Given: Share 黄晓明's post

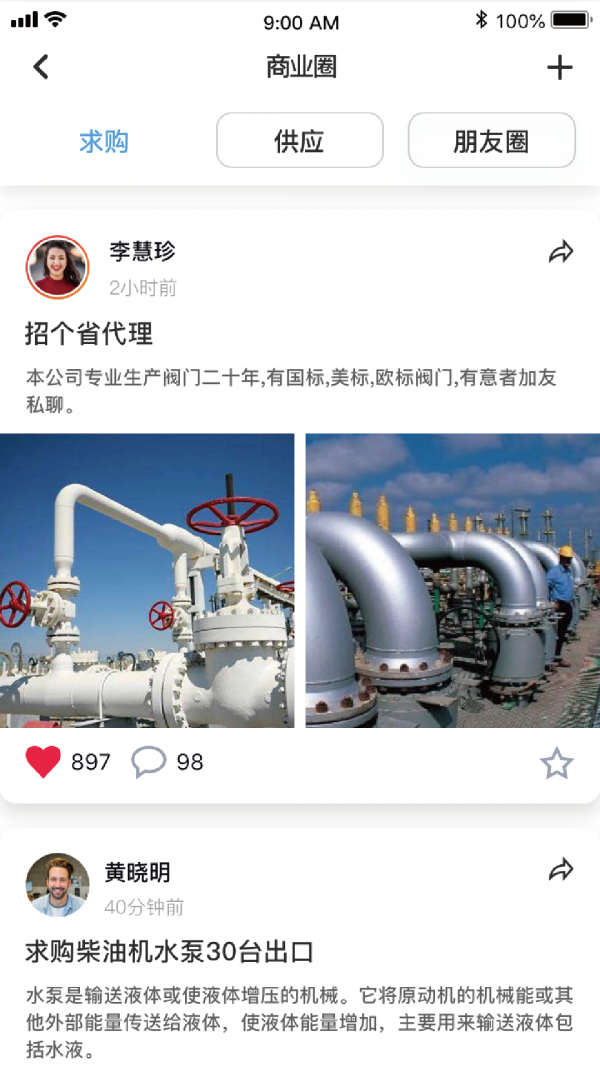Looking at the screenshot, I should point(561,870).
